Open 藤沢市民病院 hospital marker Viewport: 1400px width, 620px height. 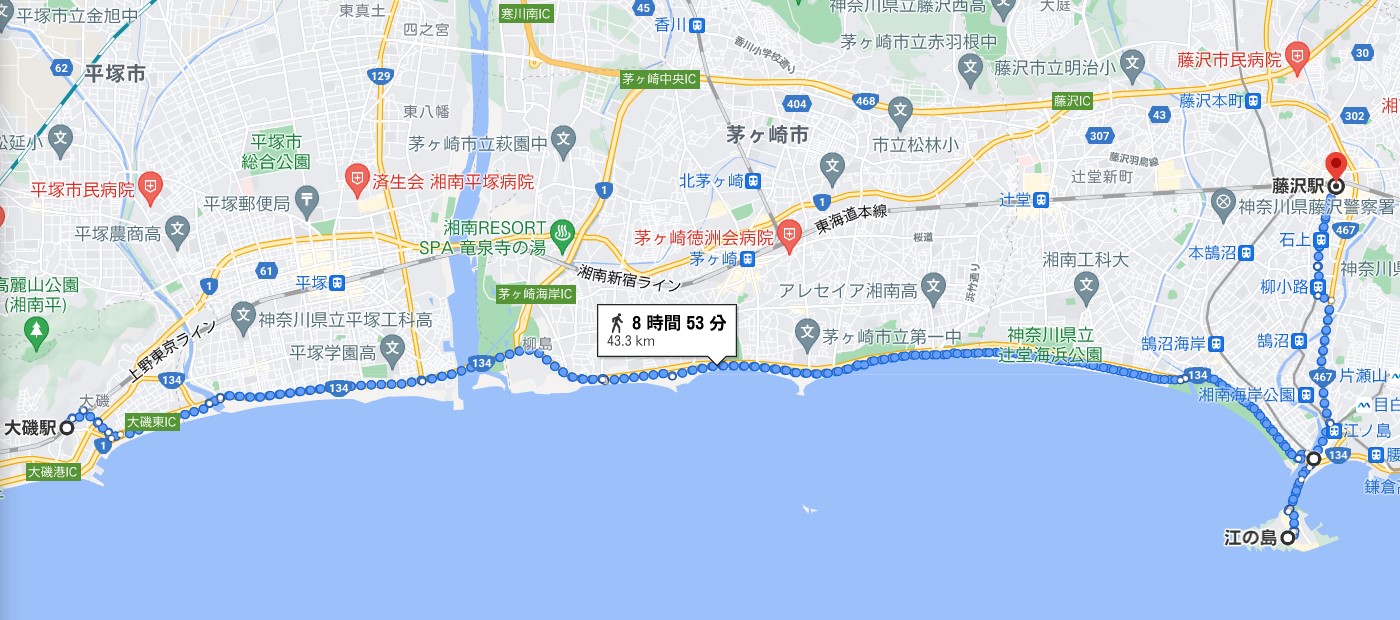(x=1298, y=57)
